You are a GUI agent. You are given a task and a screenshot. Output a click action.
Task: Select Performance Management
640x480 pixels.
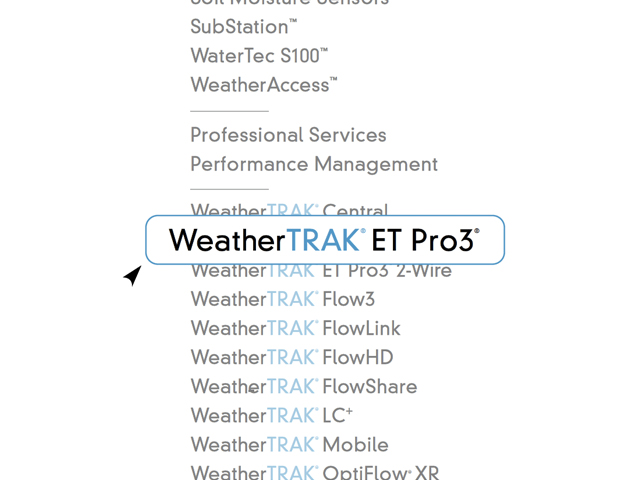[x=314, y=164]
